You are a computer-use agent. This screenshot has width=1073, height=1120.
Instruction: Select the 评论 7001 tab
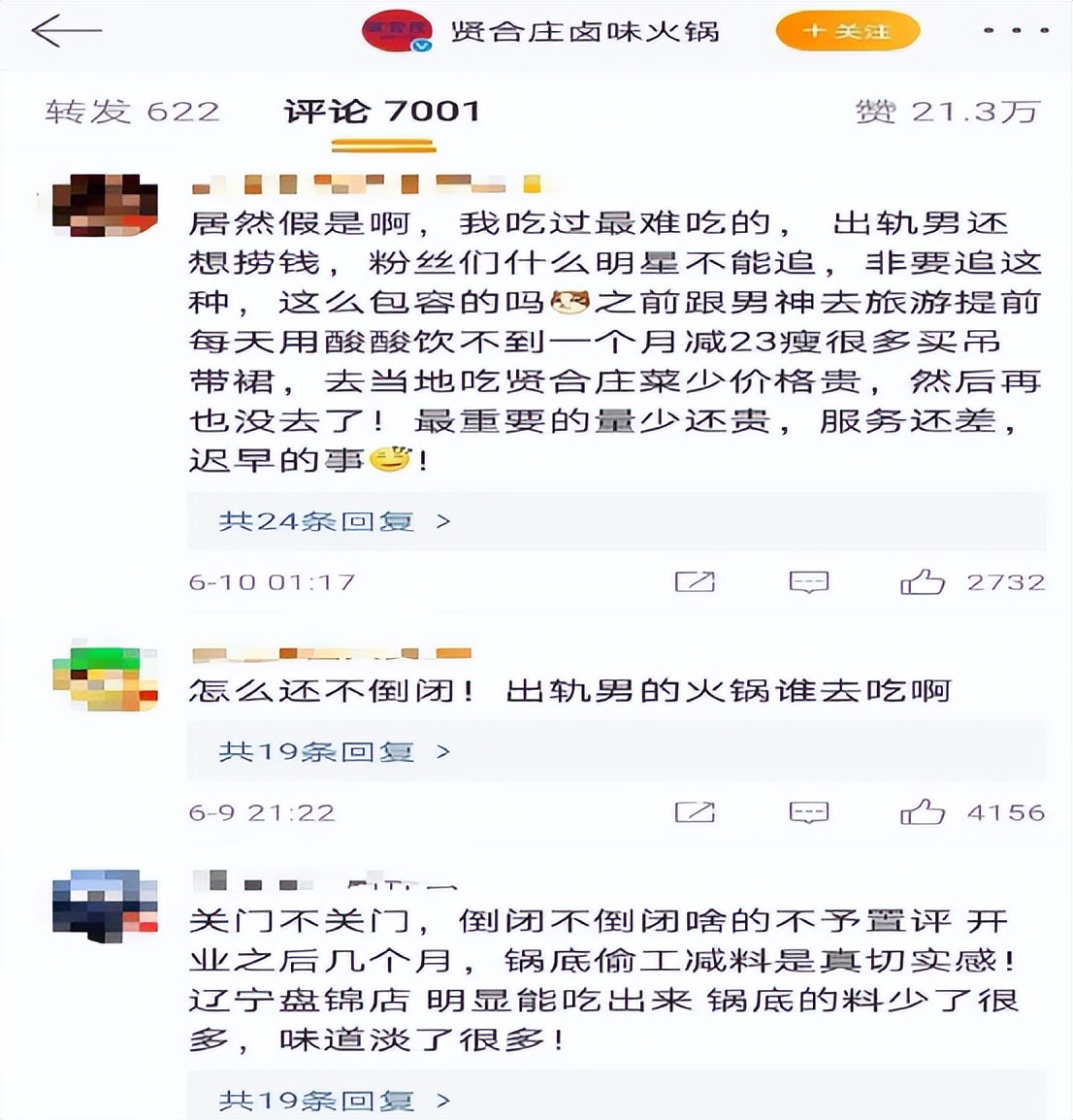[380, 111]
